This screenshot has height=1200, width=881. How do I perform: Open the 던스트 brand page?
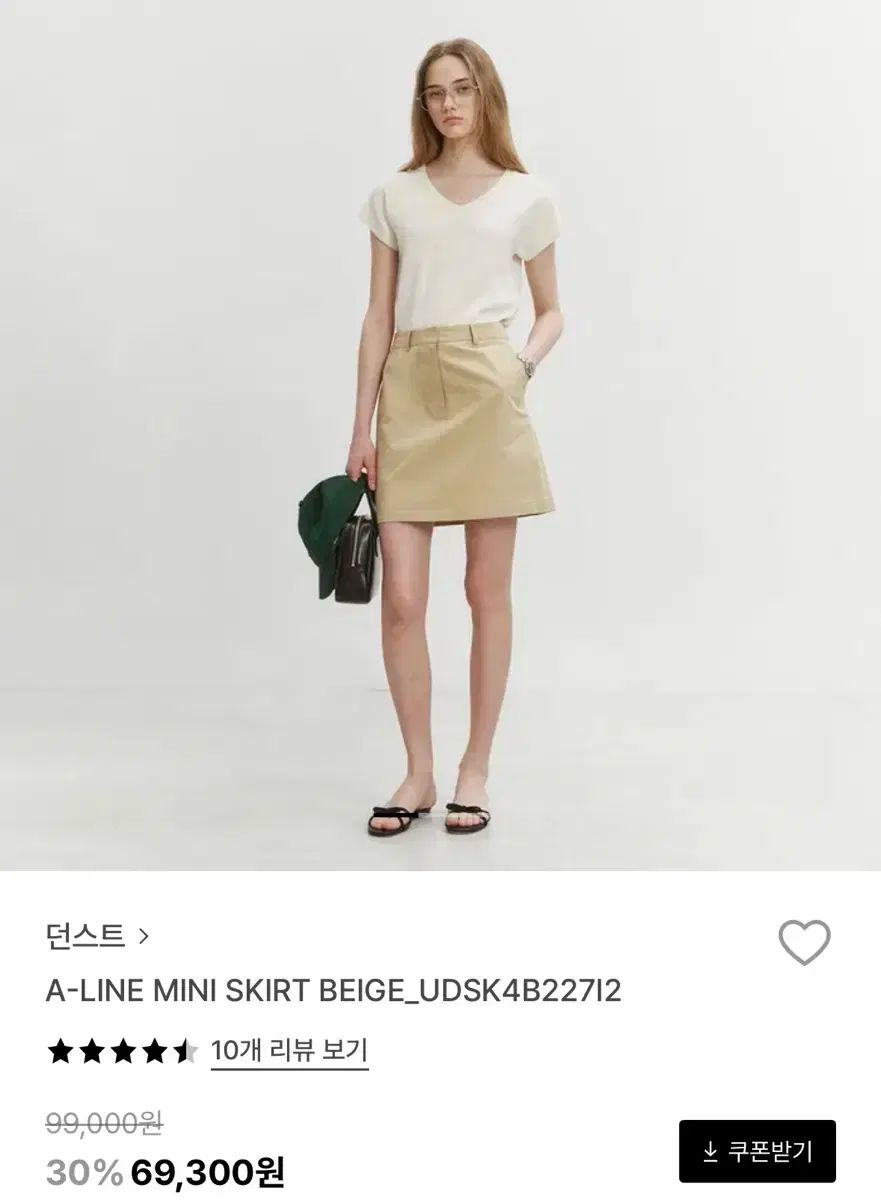pos(96,936)
